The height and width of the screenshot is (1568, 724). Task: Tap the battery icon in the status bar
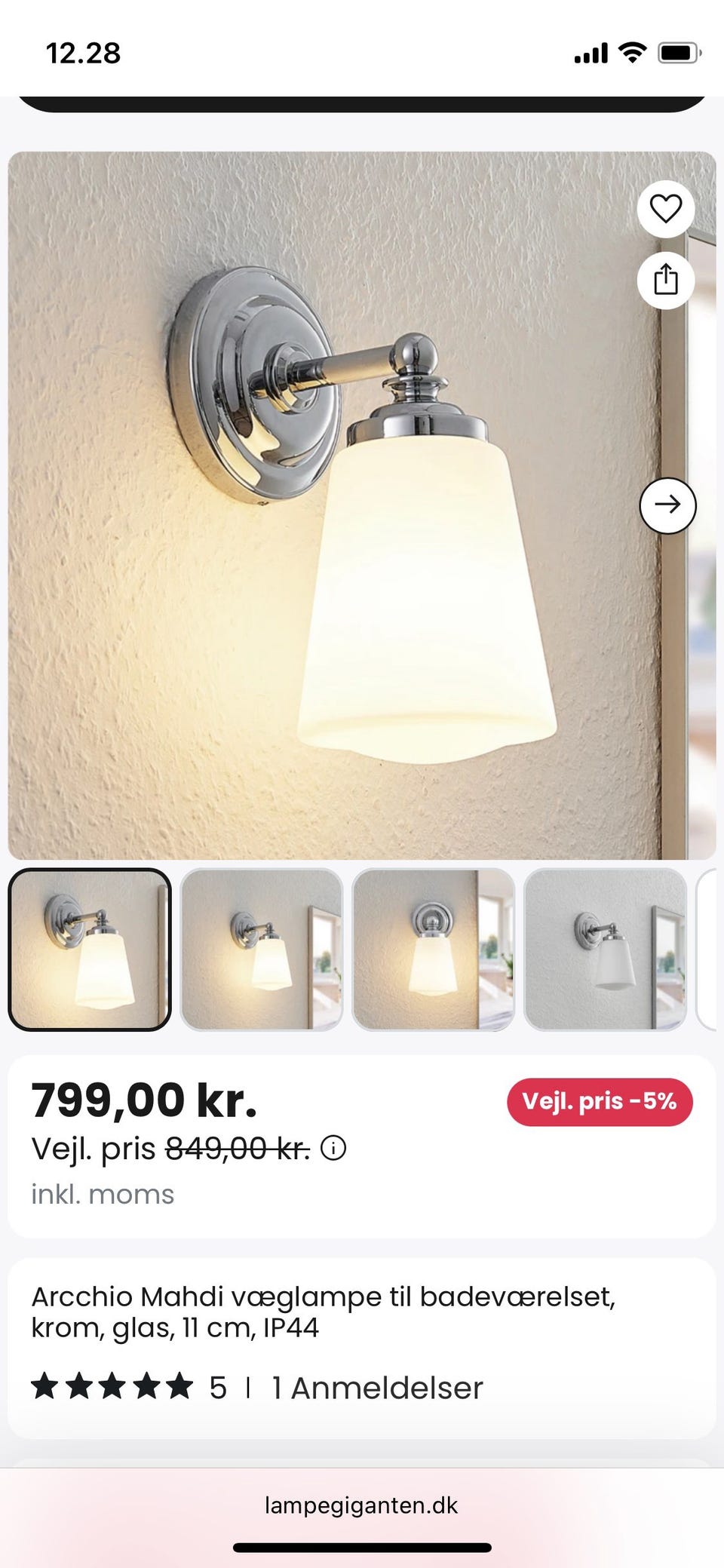pos(677,52)
